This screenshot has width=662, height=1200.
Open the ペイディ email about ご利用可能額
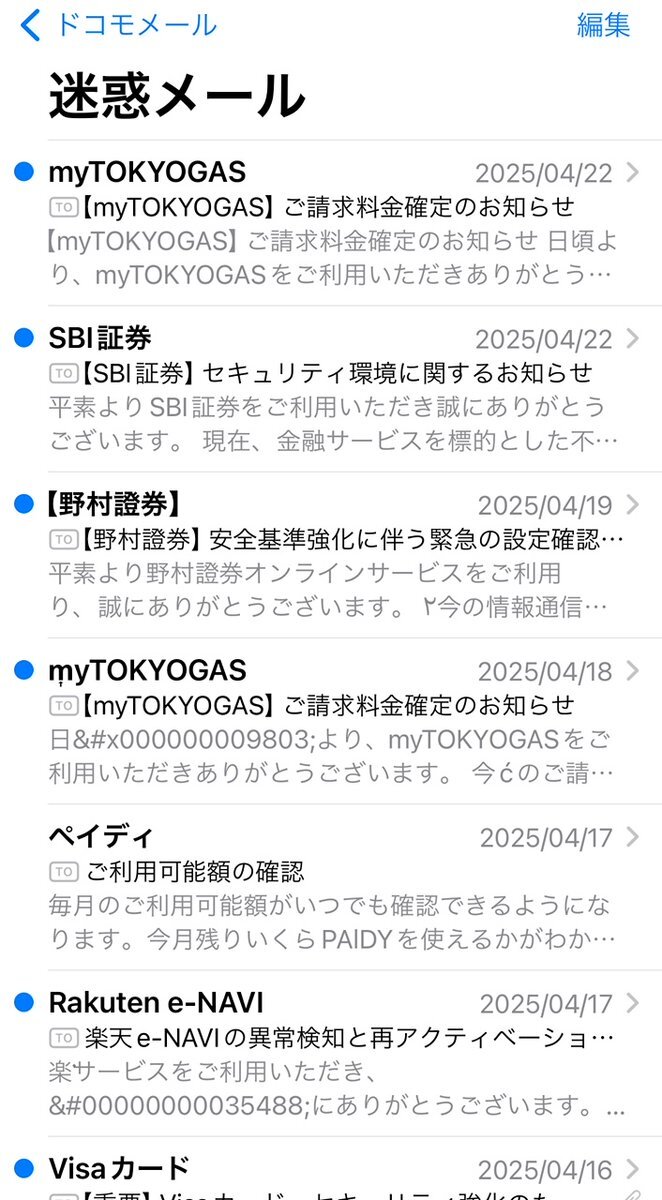pos(330,887)
